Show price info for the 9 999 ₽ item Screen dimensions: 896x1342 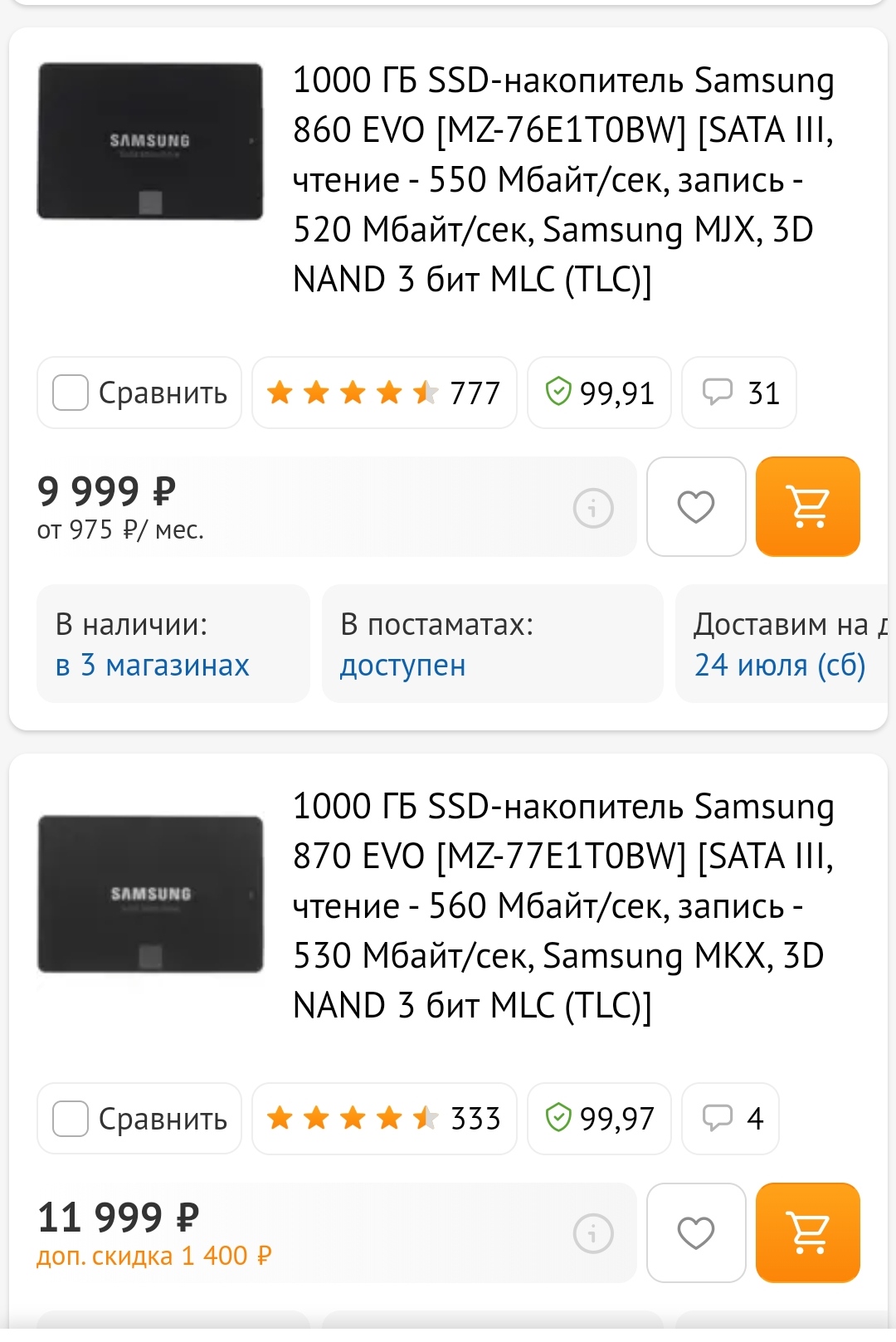(593, 507)
